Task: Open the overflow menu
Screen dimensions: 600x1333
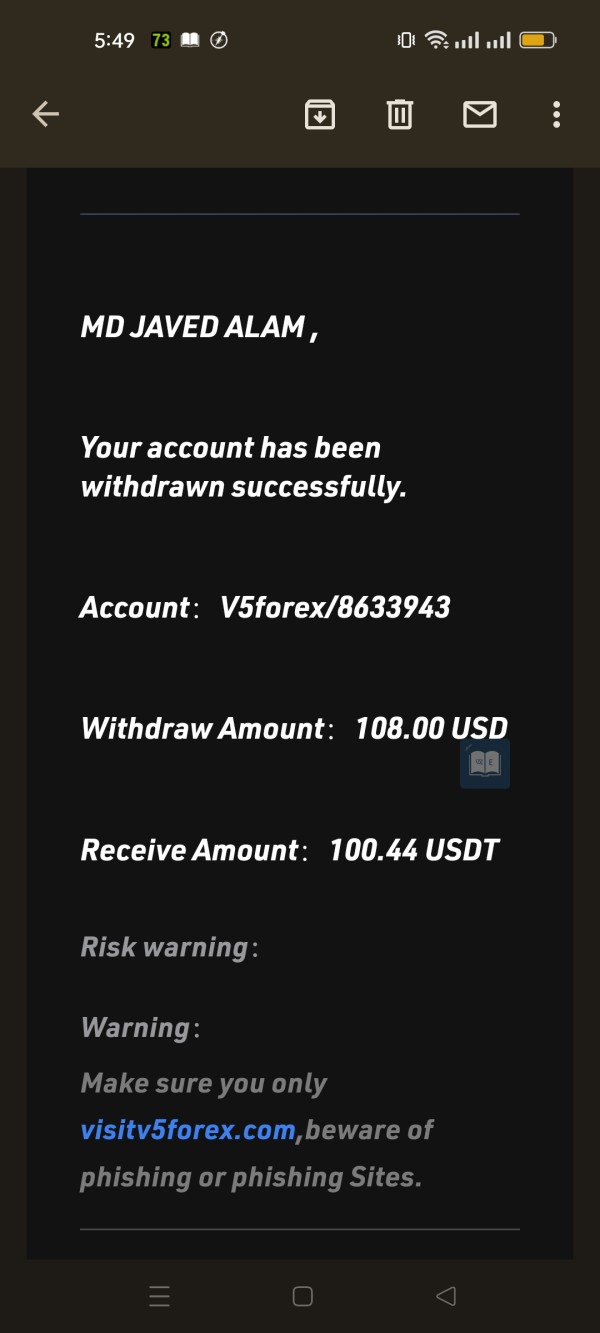Action: click(x=556, y=115)
